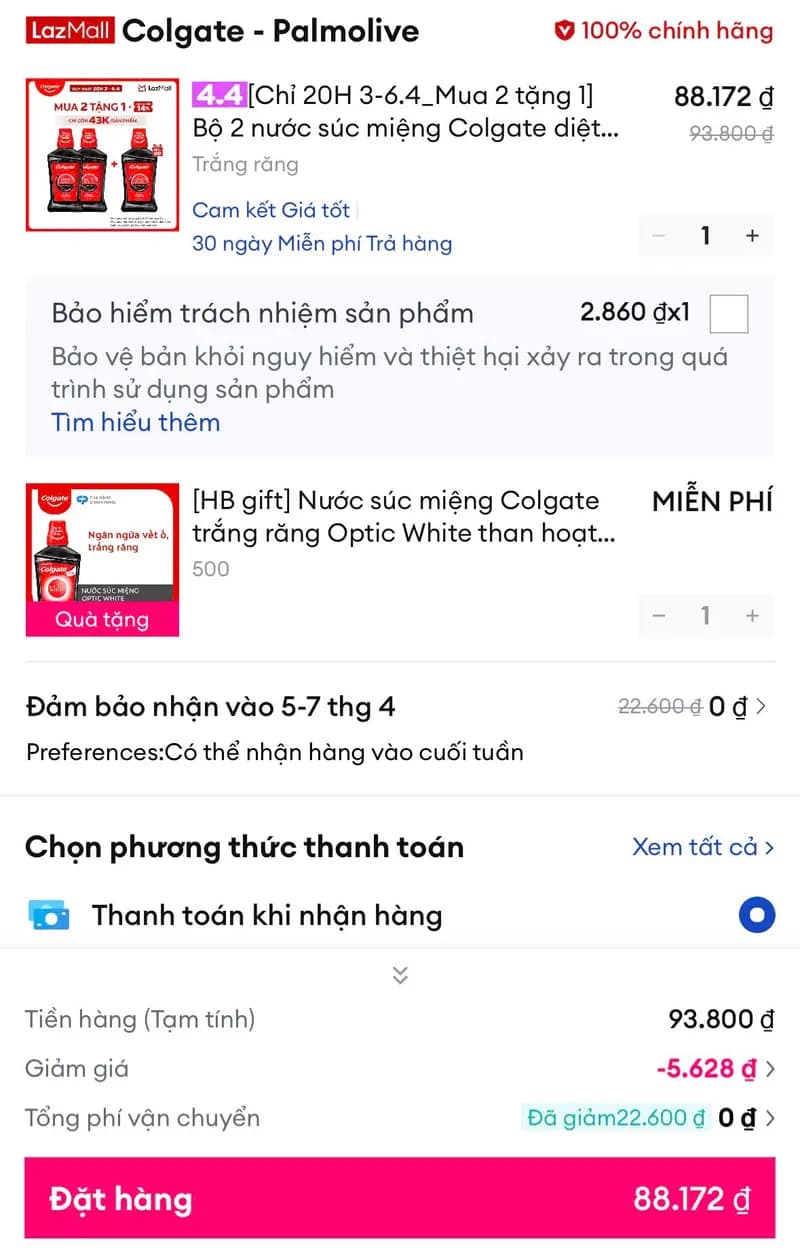Select the Thanh toán khi nhận hàng option
This screenshot has width=800, height=1257.
click(x=757, y=915)
